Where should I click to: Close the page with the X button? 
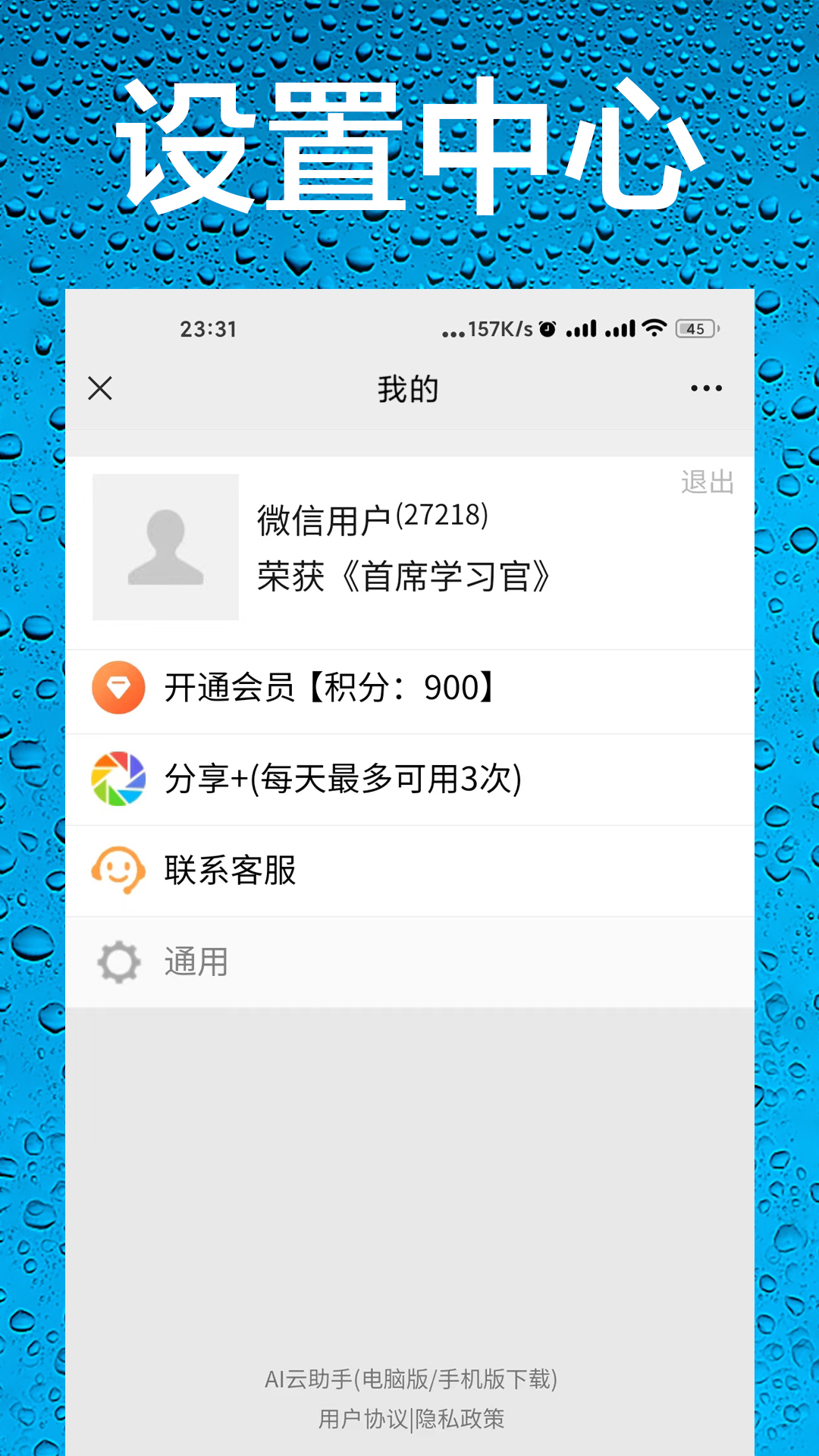pyautogui.click(x=100, y=388)
